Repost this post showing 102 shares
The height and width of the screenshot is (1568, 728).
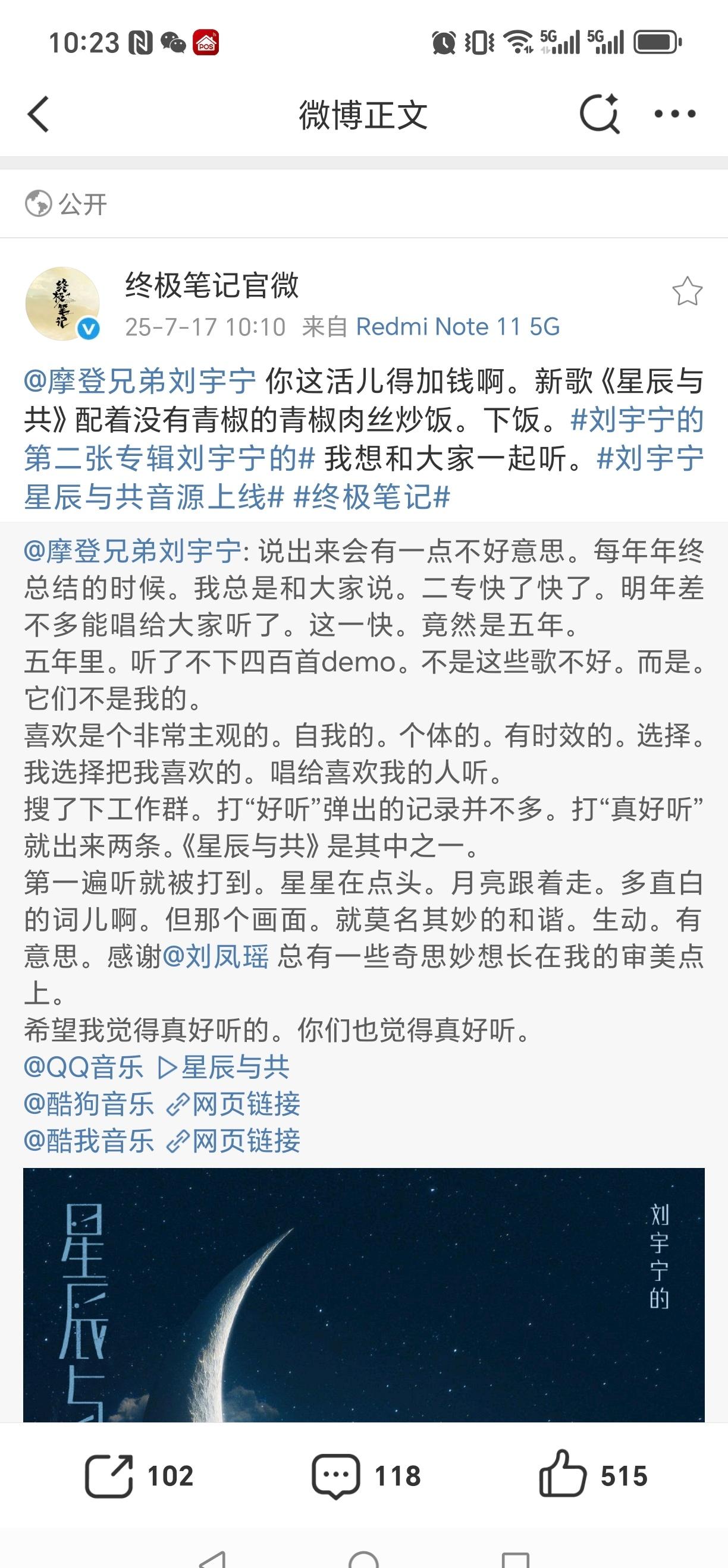tap(139, 1476)
